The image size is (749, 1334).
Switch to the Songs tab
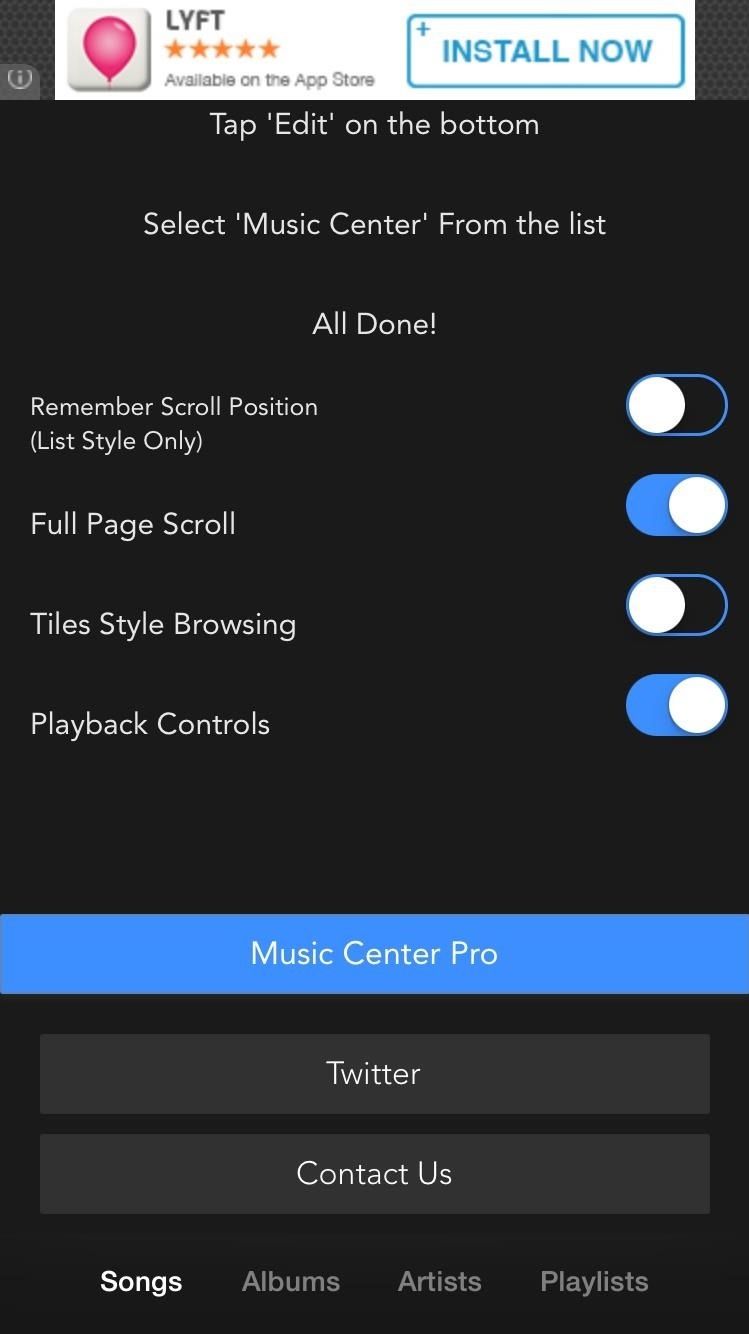[141, 1281]
